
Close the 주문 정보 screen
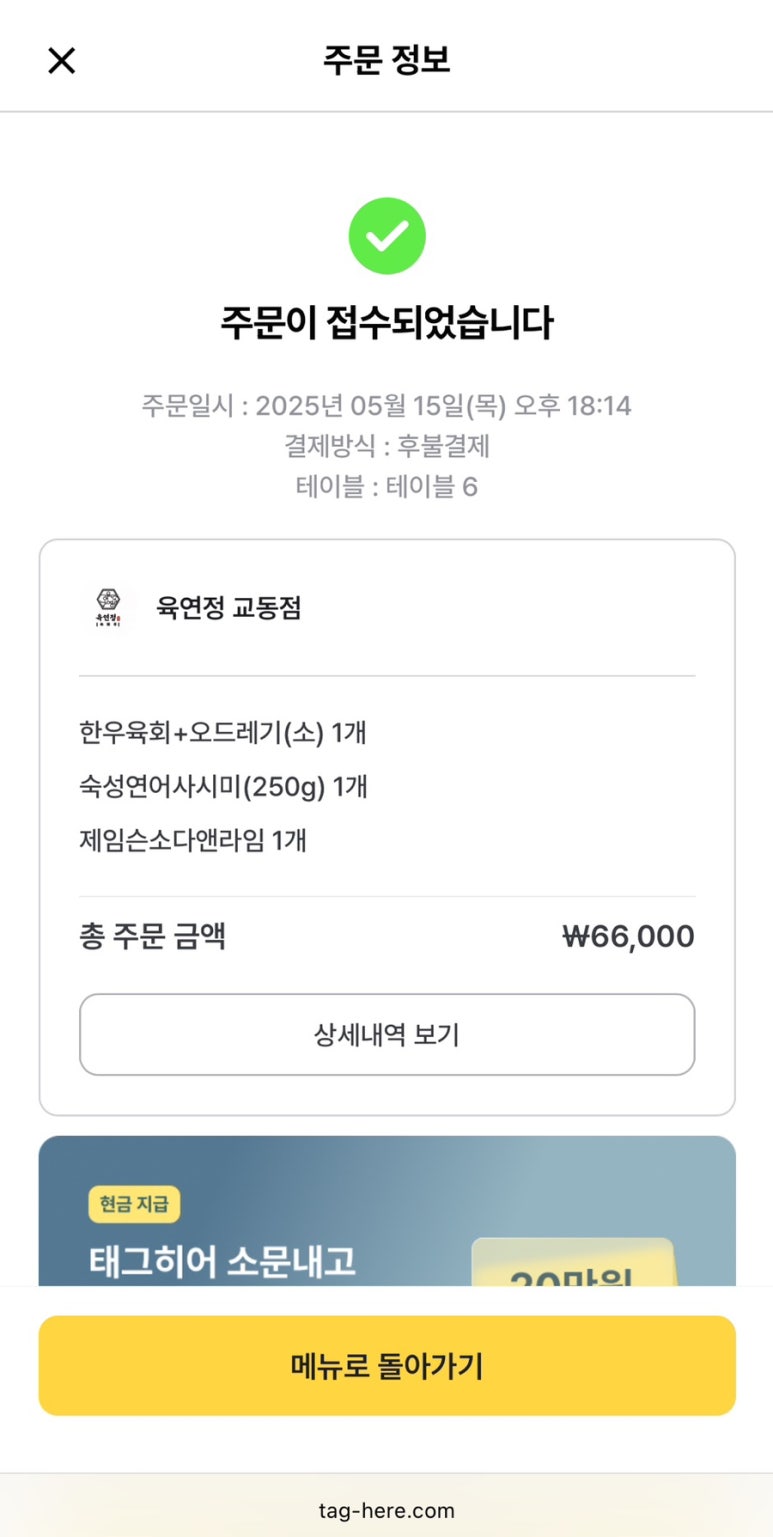click(x=62, y=61)
